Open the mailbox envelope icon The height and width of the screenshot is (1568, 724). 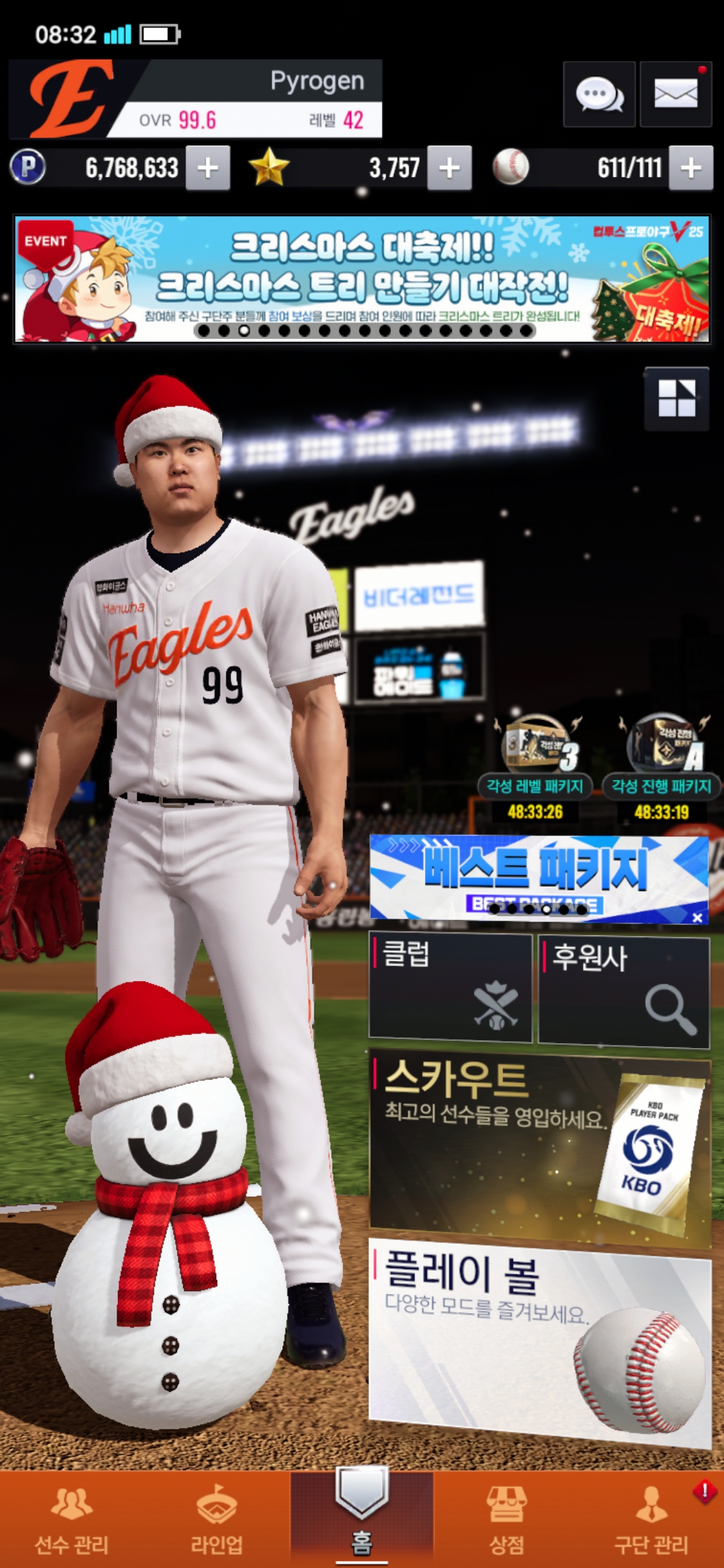click(675, 94)
